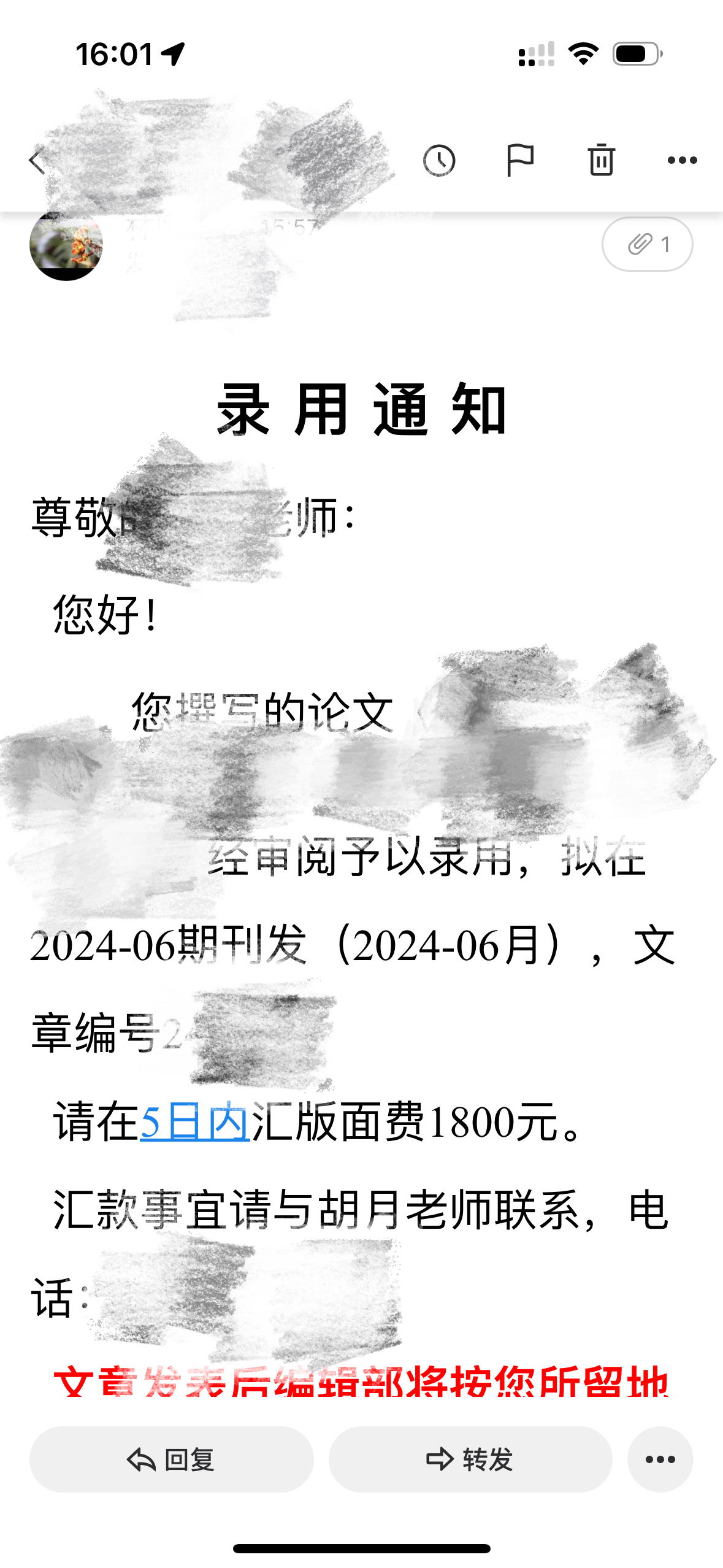This screenshot has height=1568, width=723.
Task: Forward the email with 转发
Action: pyautogui.click(x=470, y=1459)
